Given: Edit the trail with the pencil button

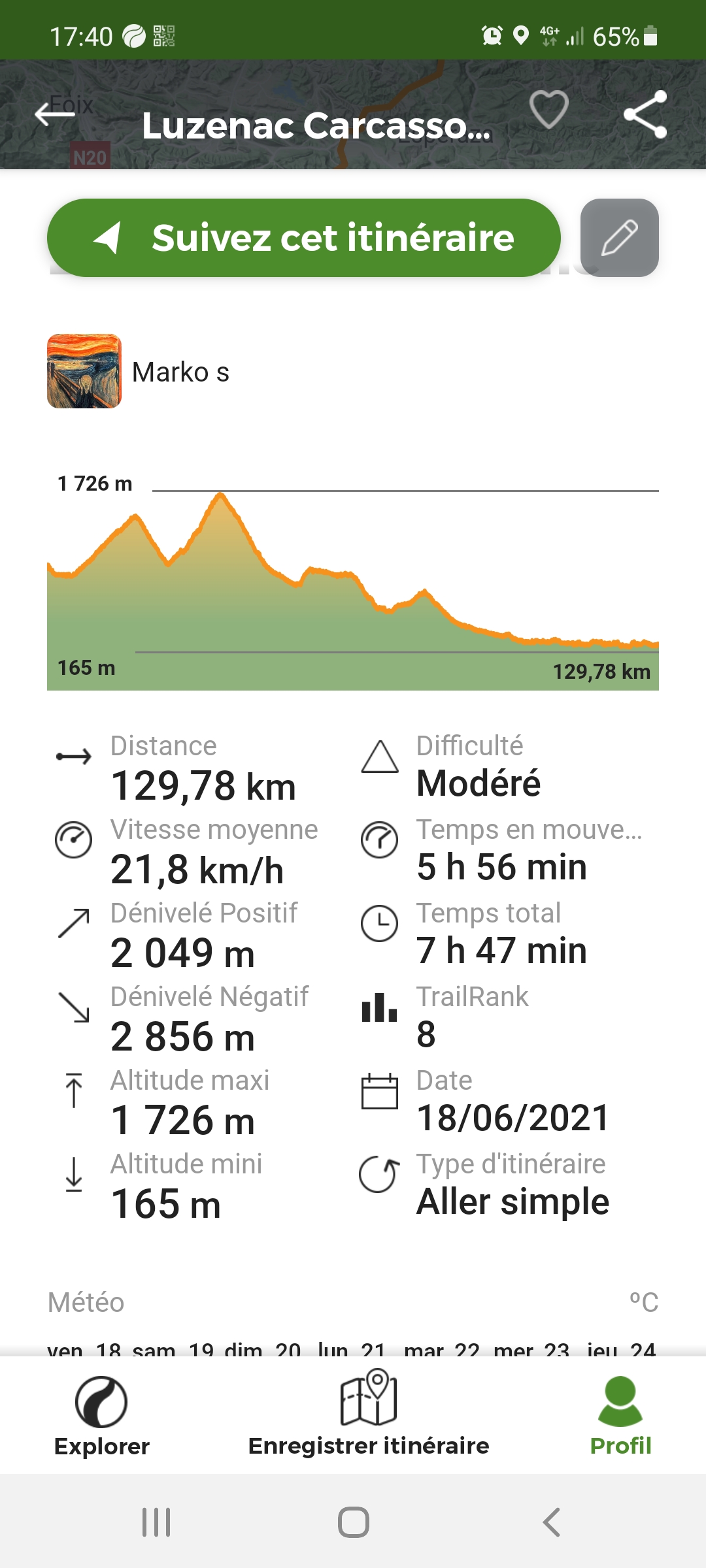Looking at the screenshot, I should point(619,238).
